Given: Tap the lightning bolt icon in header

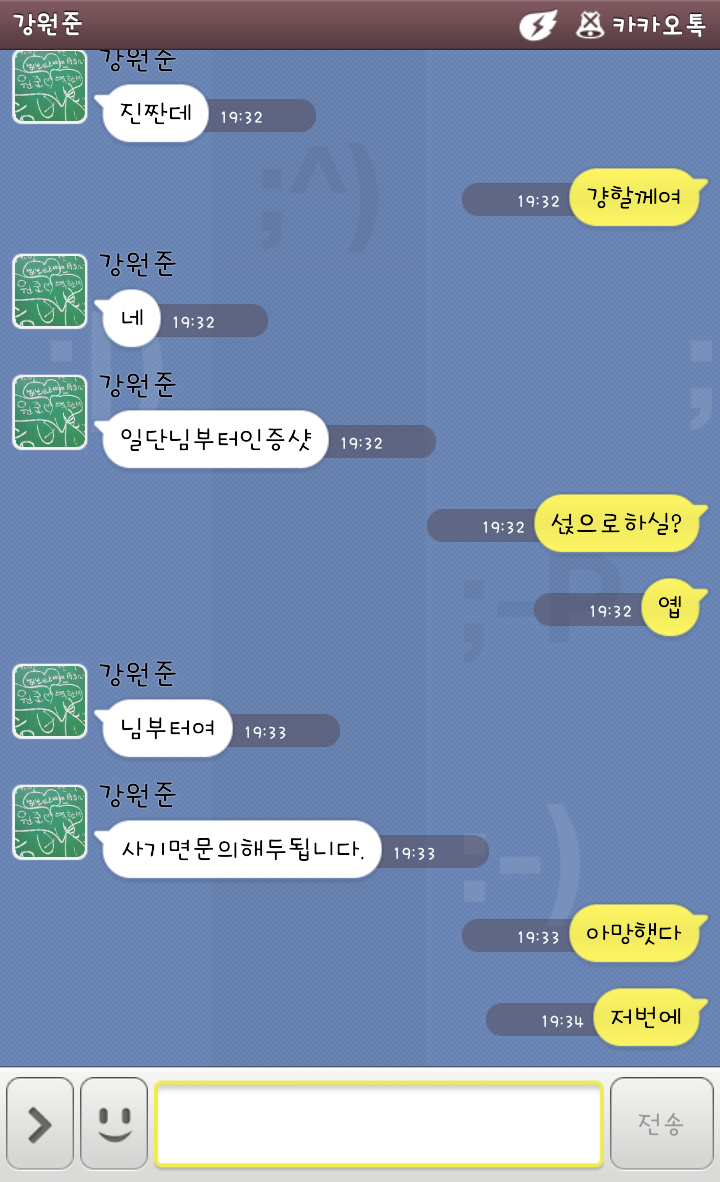Looking at the screenshot, I should pyautogui.click(x=538, y=25).
